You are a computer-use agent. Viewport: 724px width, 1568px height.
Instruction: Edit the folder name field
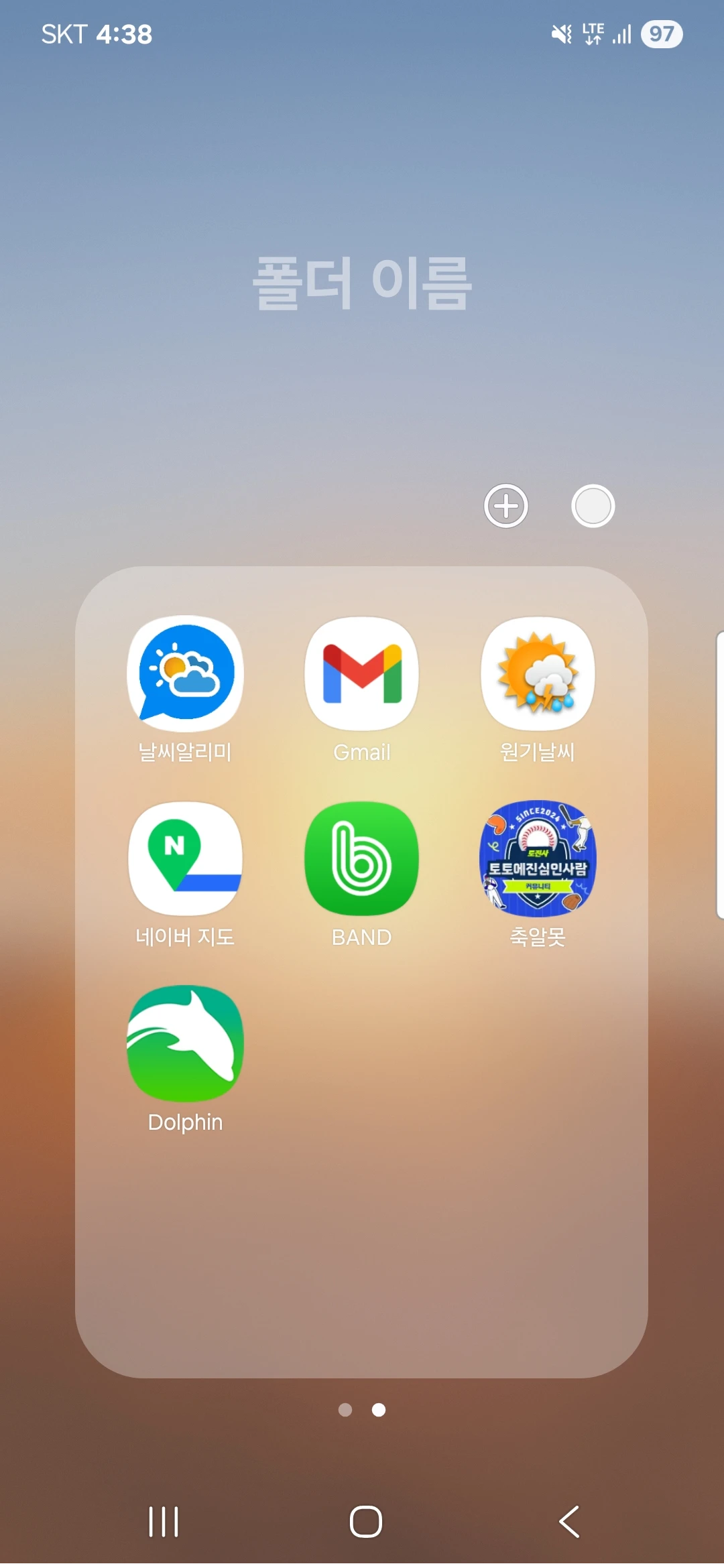click(x=362, y=283)
